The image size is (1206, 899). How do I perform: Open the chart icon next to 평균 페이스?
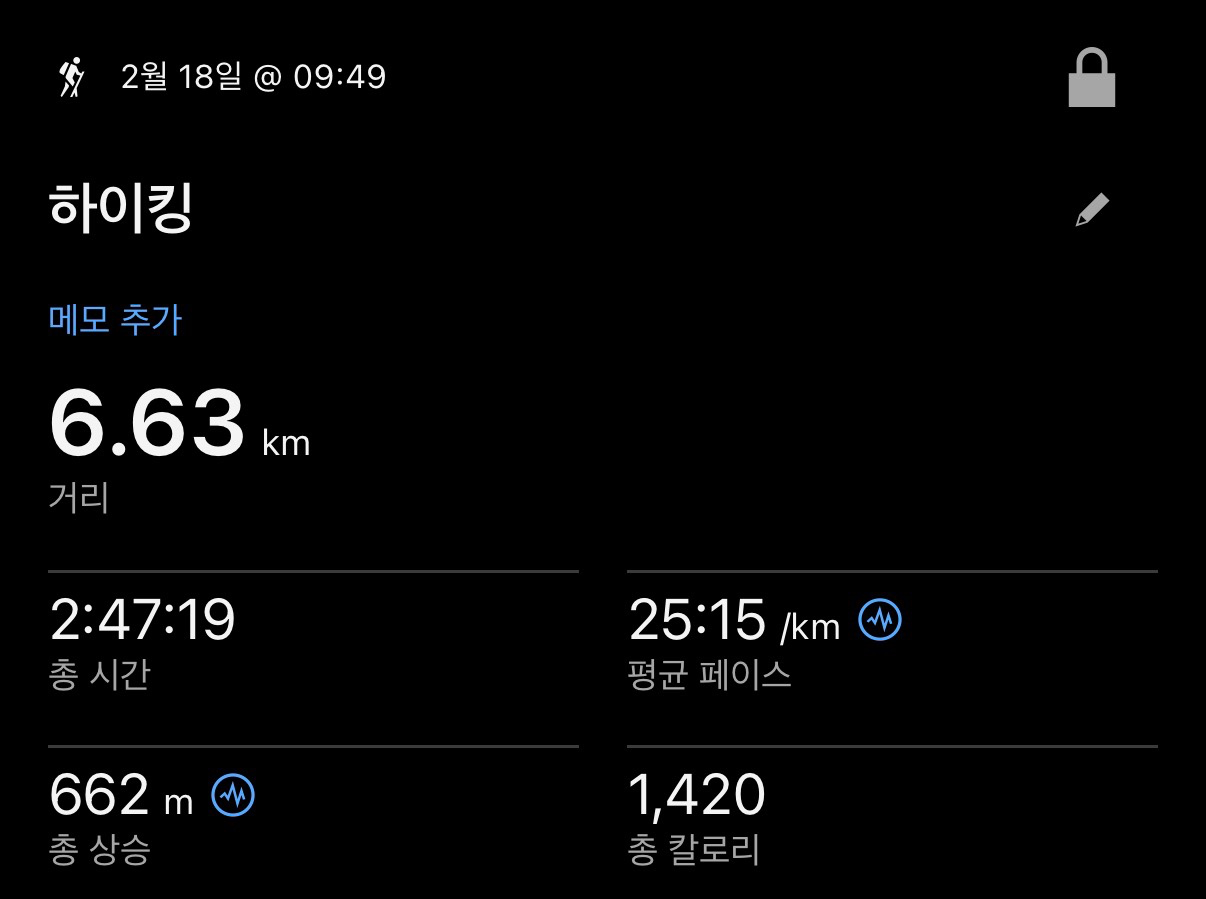(x=880, y=621)
